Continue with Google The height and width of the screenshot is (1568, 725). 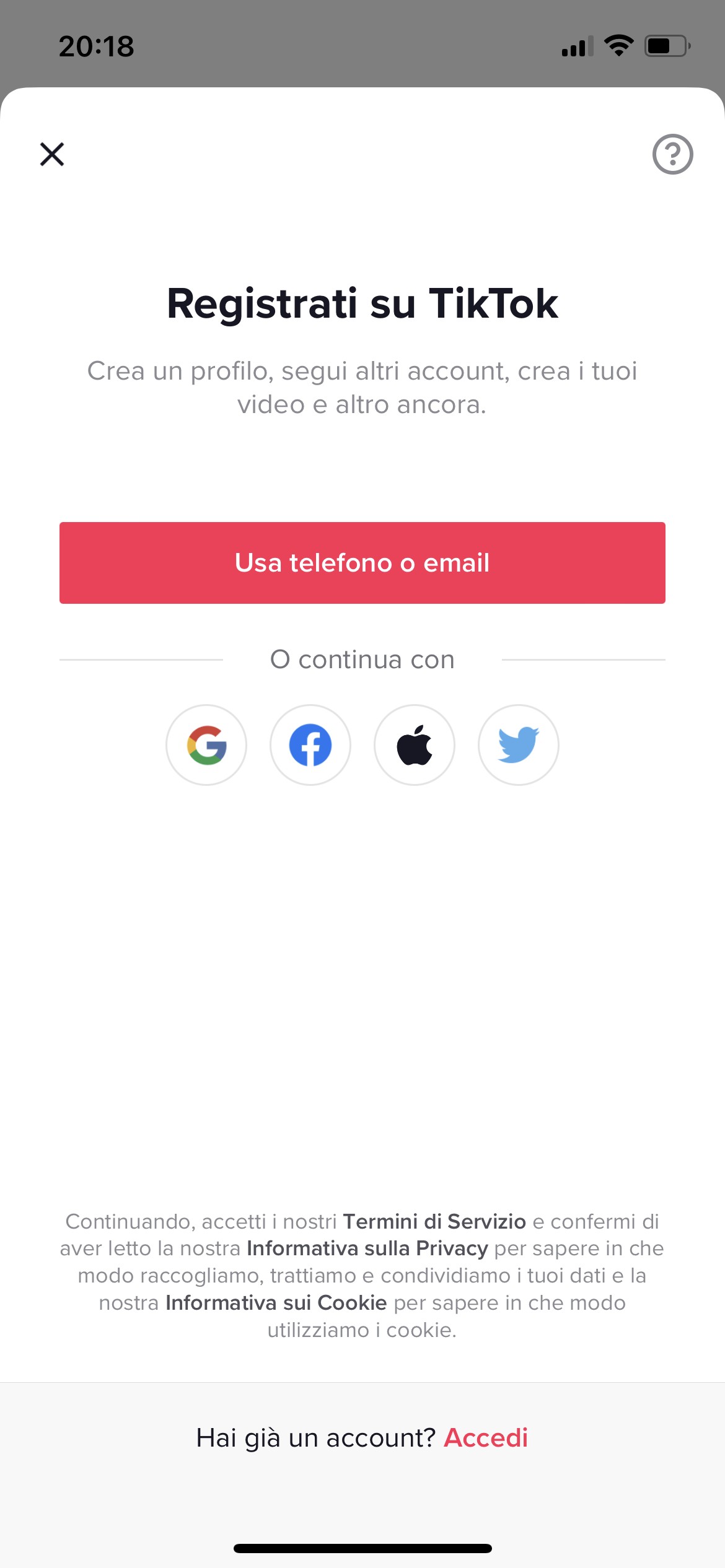[x=206, y=745]
